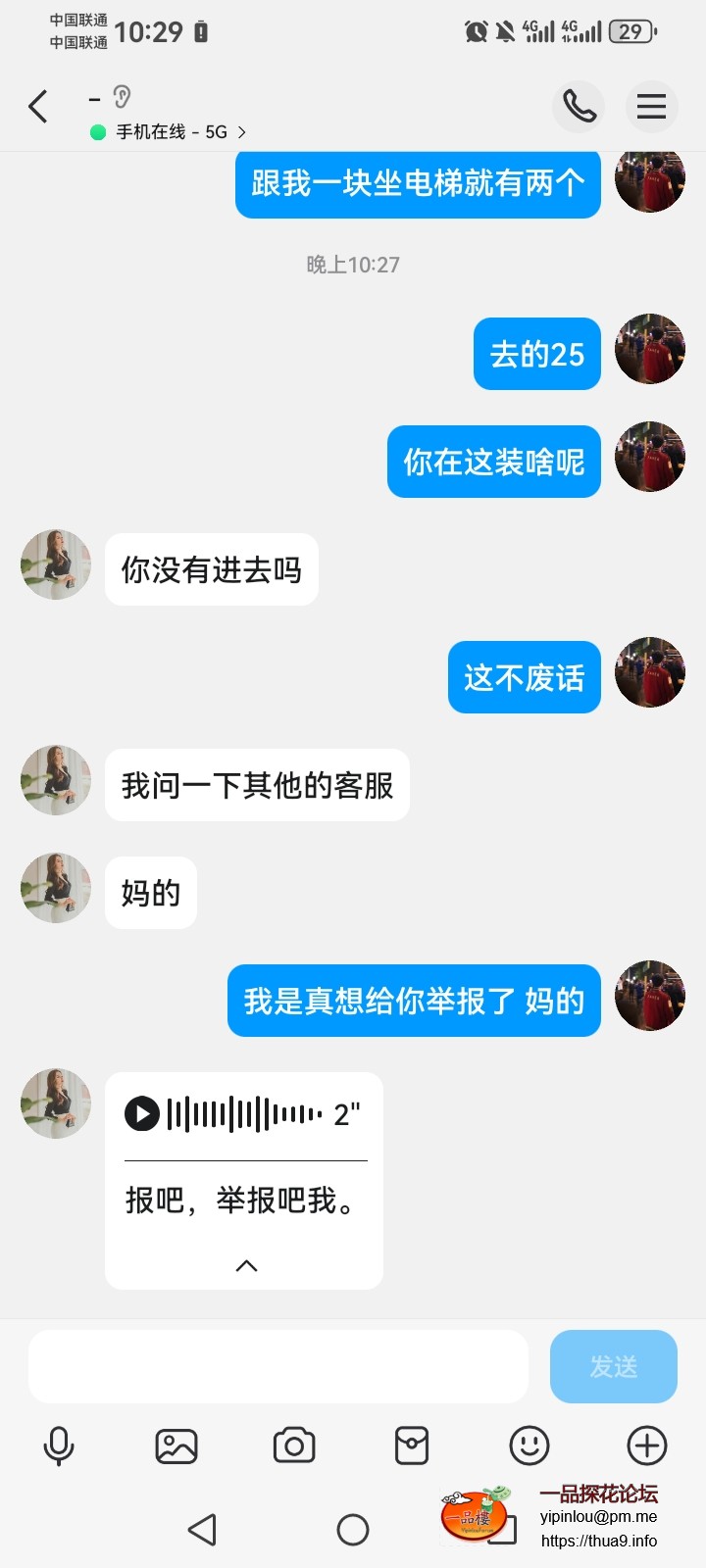
Task: Tap the disabled 发送 send button
Action: coord(613,1366)
